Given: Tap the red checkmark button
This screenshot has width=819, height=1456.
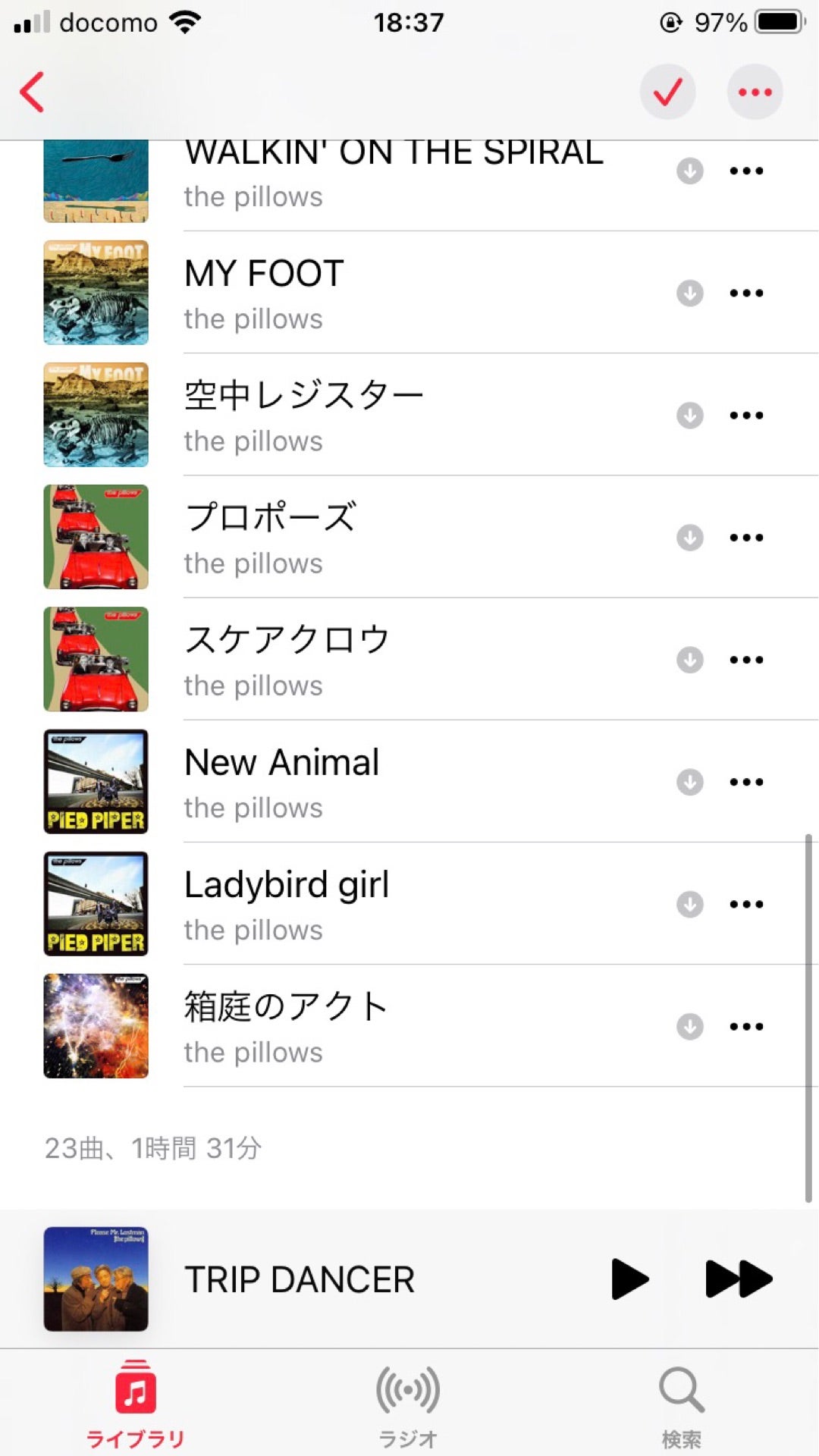Looking at the screenshot, I should click(667, 92).
